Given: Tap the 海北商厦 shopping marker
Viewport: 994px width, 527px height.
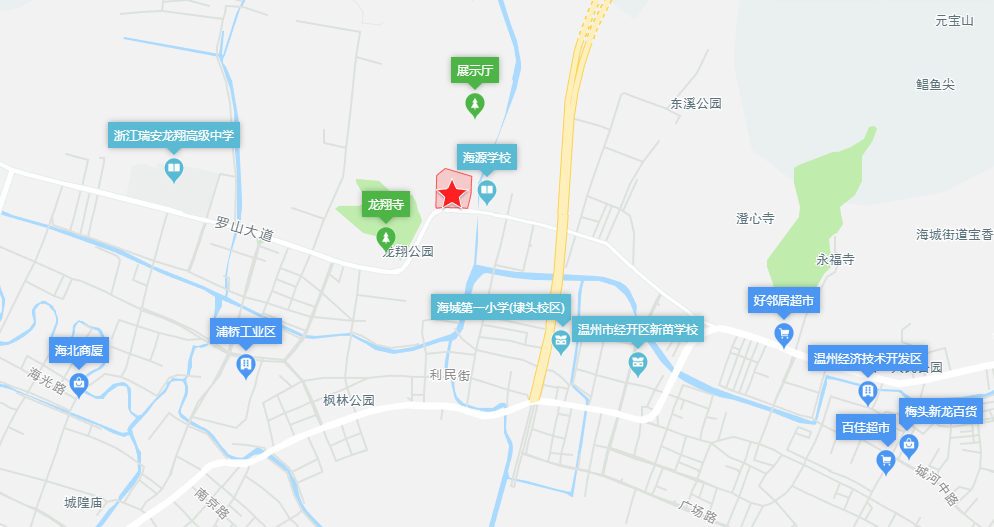Looking at the screenshot, I should click(x=79, y=384).
